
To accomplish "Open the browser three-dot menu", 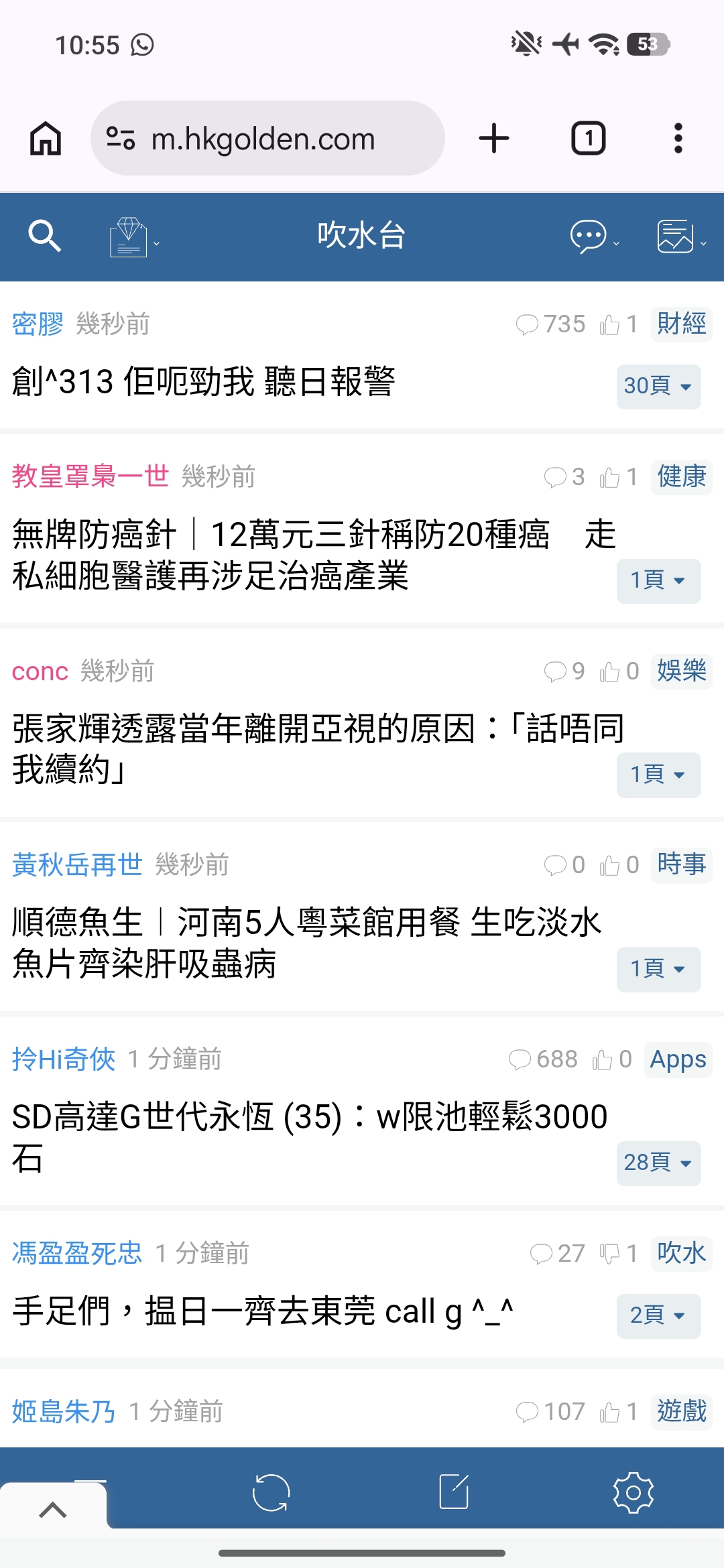I will [678, 139].
